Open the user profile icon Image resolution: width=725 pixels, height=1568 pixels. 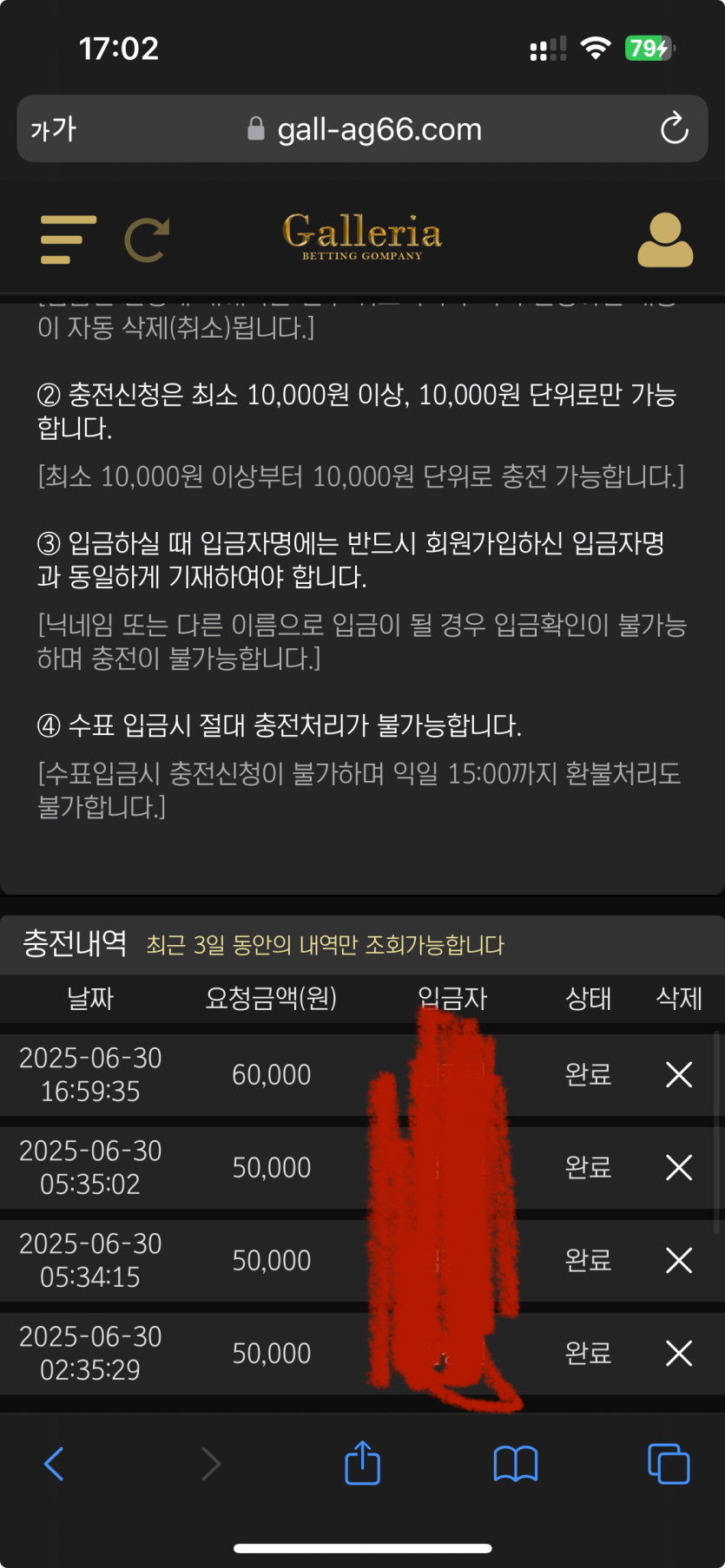pyautogui.click(x=665, y=240)
